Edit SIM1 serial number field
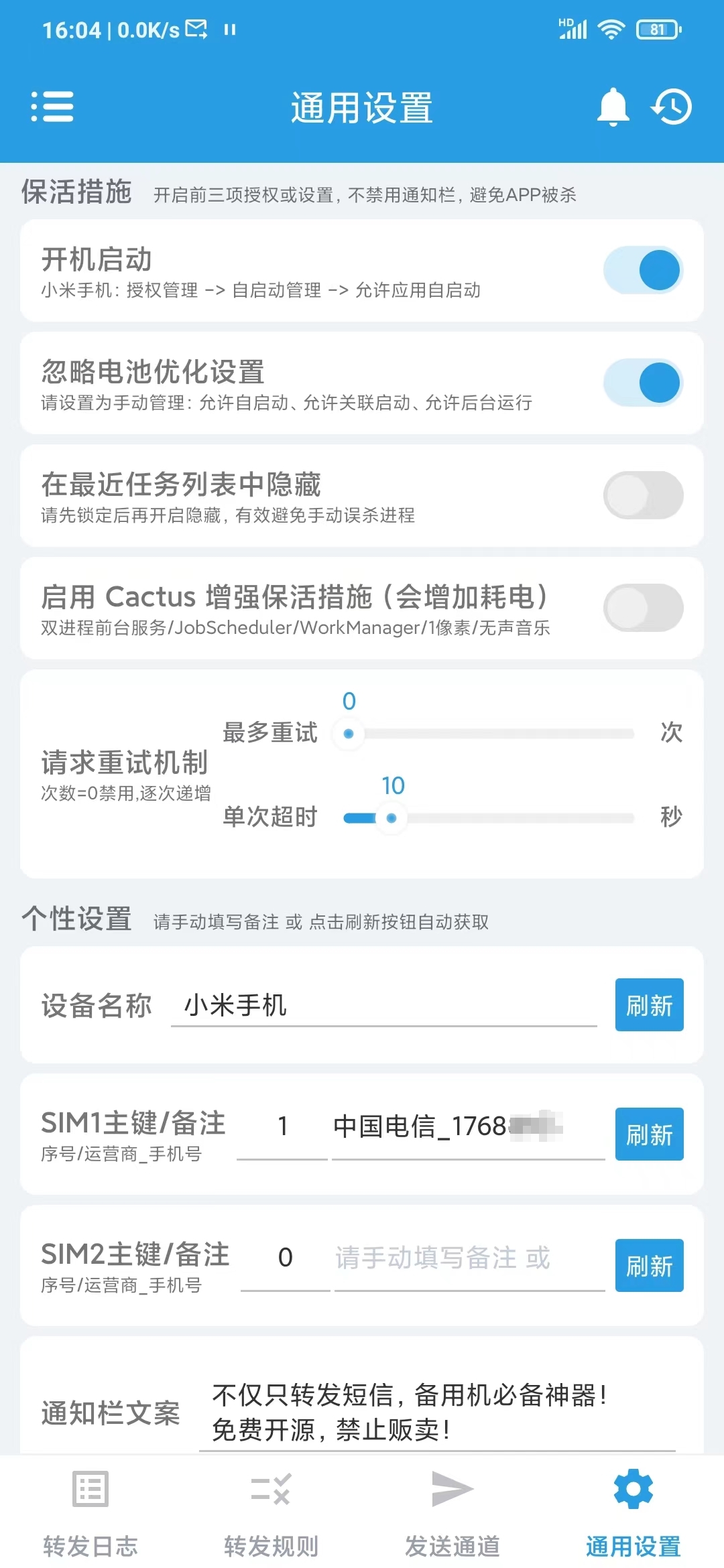The image size is (724, 1568). pyautogui.click(x=283, y=1126)
